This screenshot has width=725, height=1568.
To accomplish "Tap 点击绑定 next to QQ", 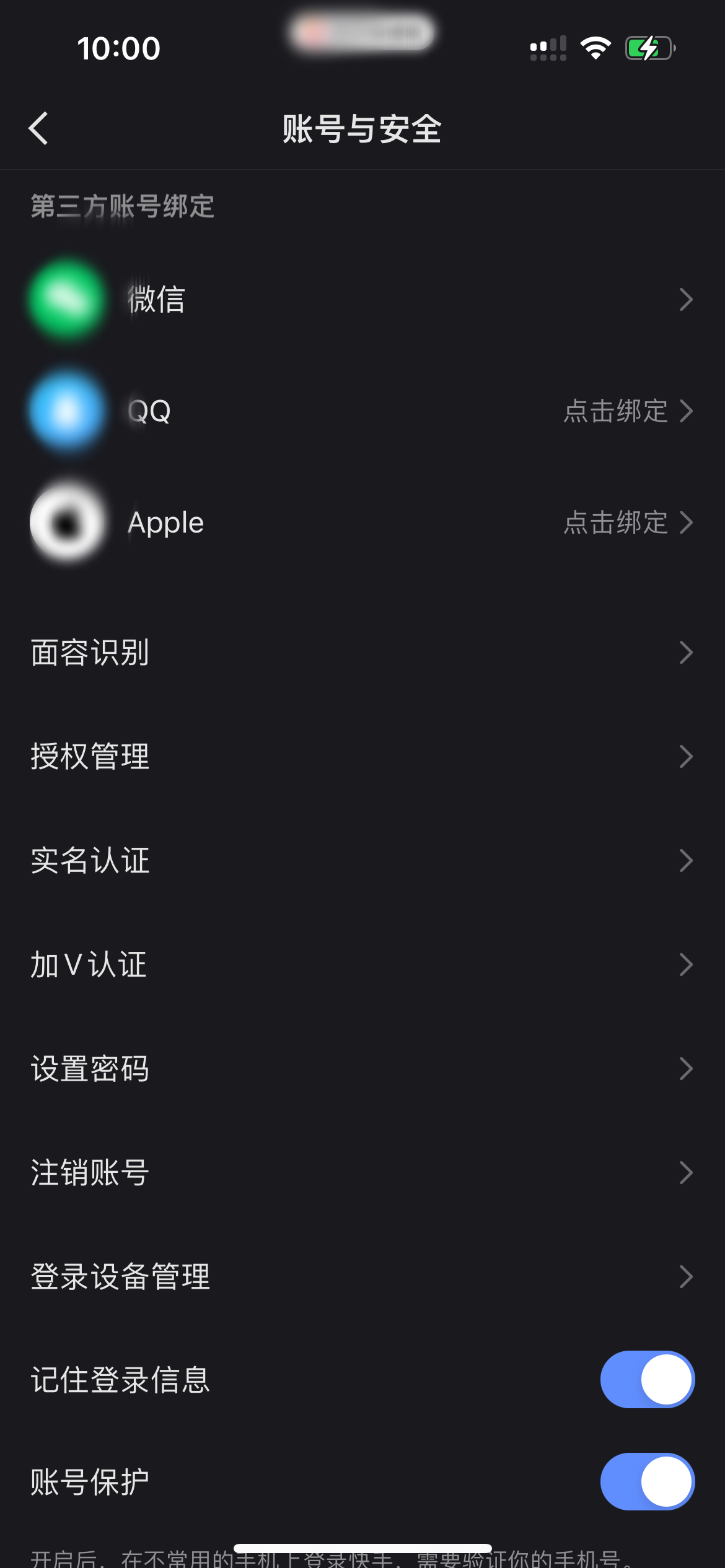I will 616,411.
